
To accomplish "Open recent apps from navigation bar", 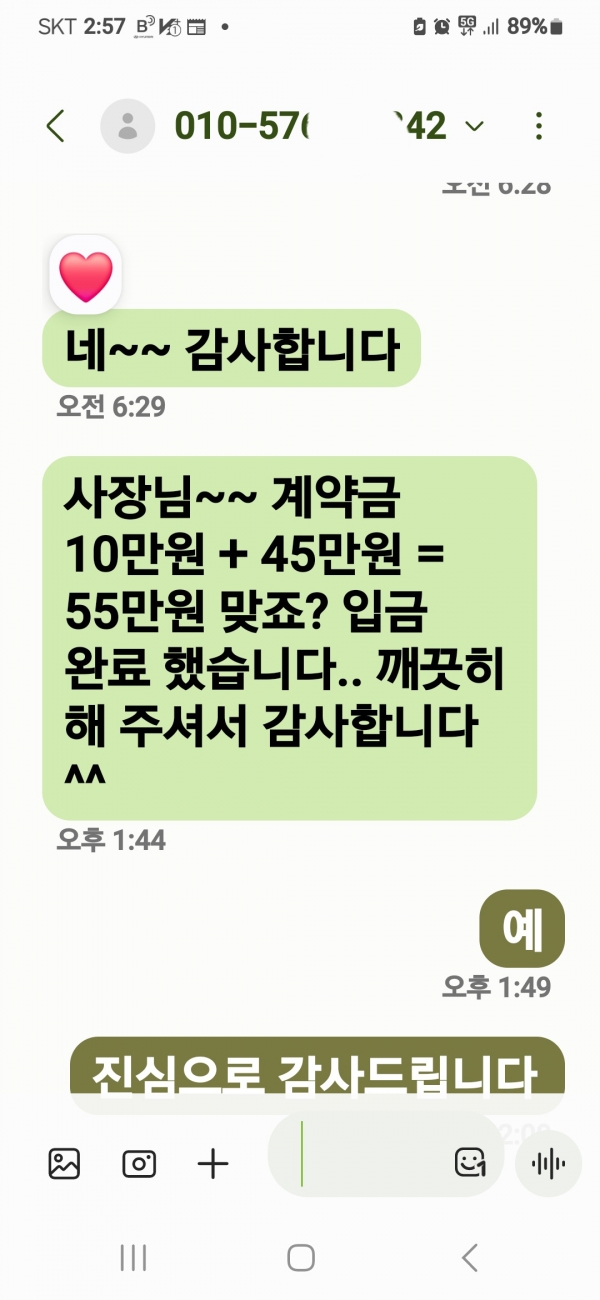I will (133, 1257).
